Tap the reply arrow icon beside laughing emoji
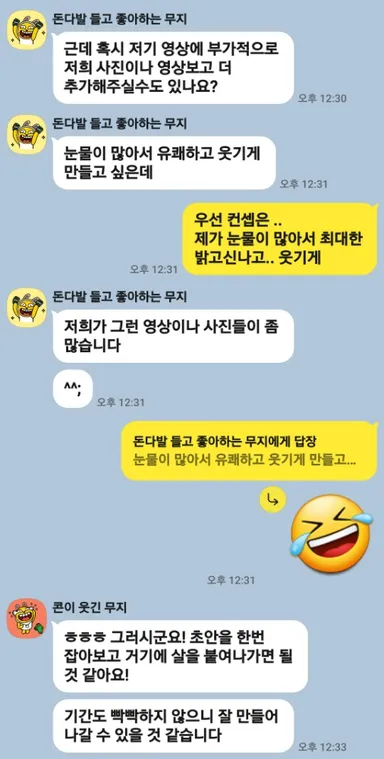 pyautogui.click(x=273, y=501)
